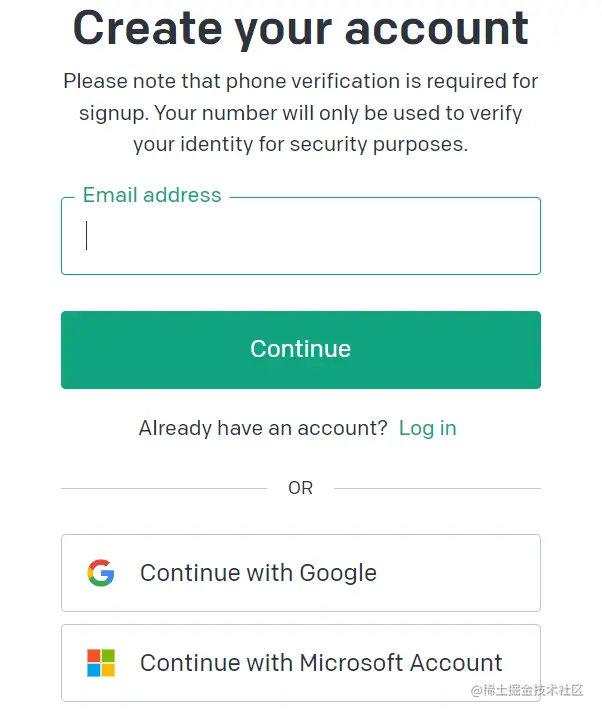602x716 pixels.
Task: Choose Continue with Google
Action: (x=300, y=573)
